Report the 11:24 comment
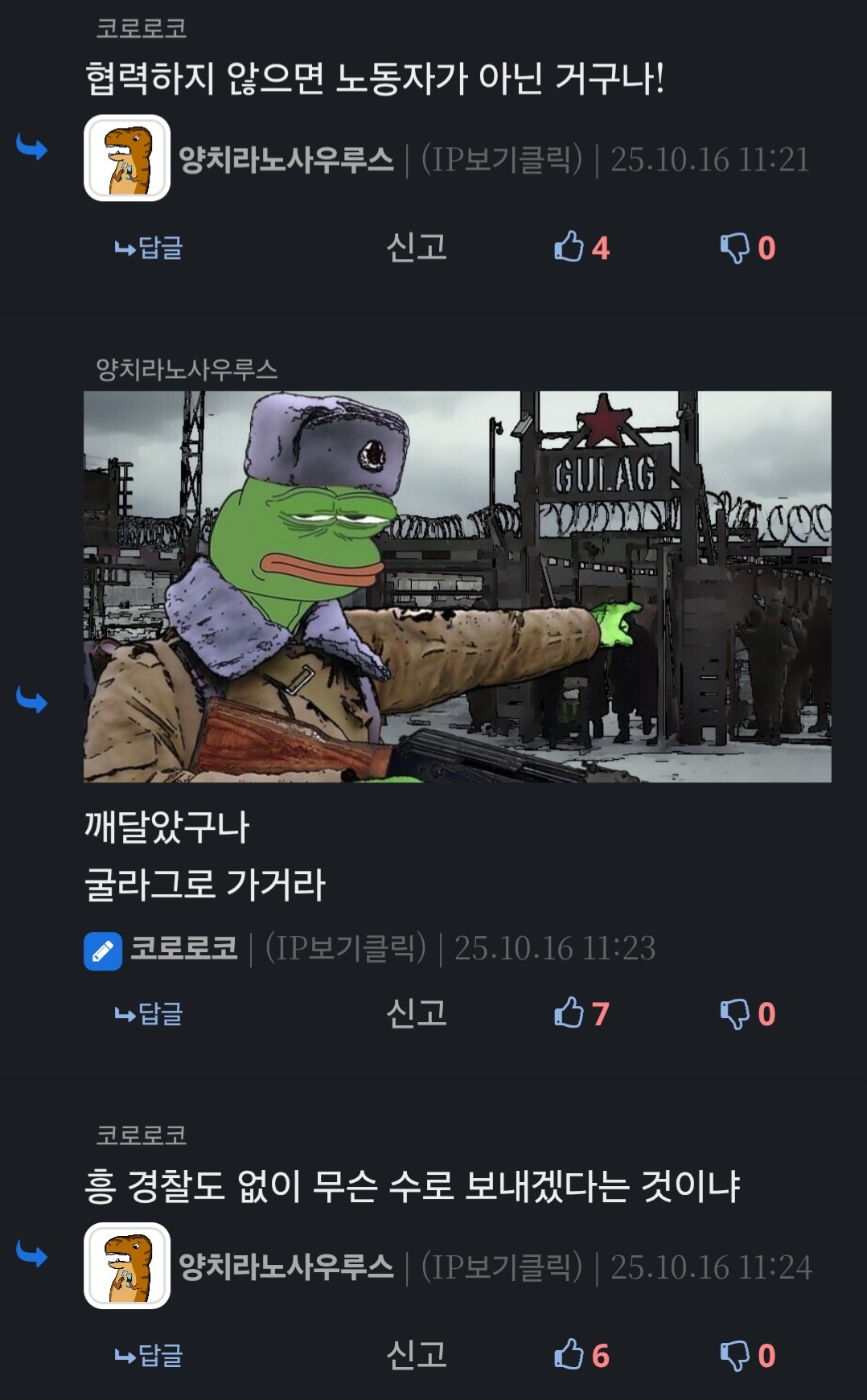 416,1356
